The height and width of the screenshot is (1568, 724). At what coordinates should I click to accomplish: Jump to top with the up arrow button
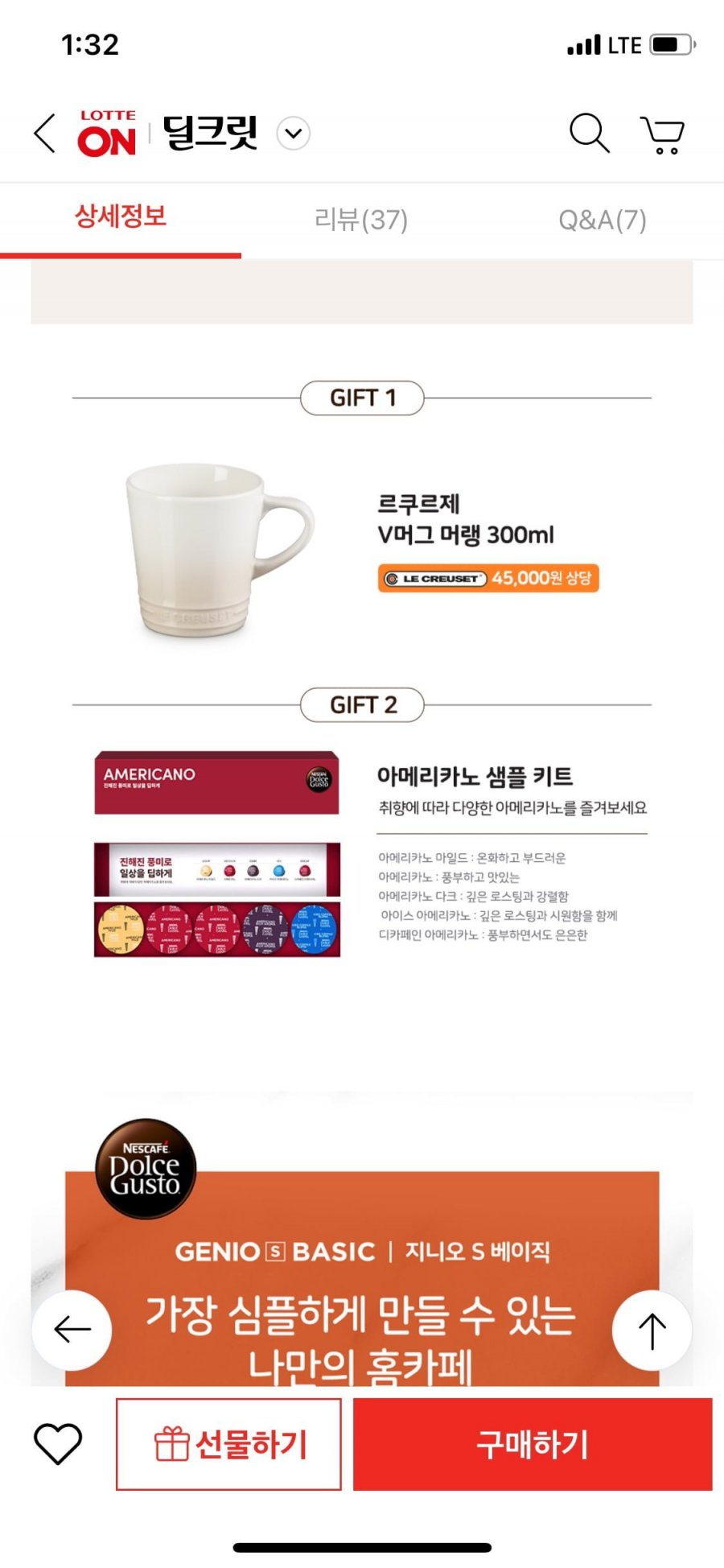[x=652, y=1330]
